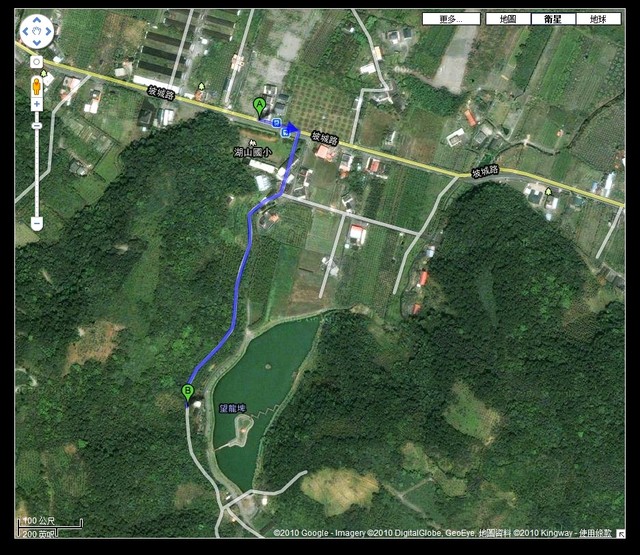Tap the reset view button above pegman
The height and width of the screenshot is (555, 640).
(x=37, y=62)
